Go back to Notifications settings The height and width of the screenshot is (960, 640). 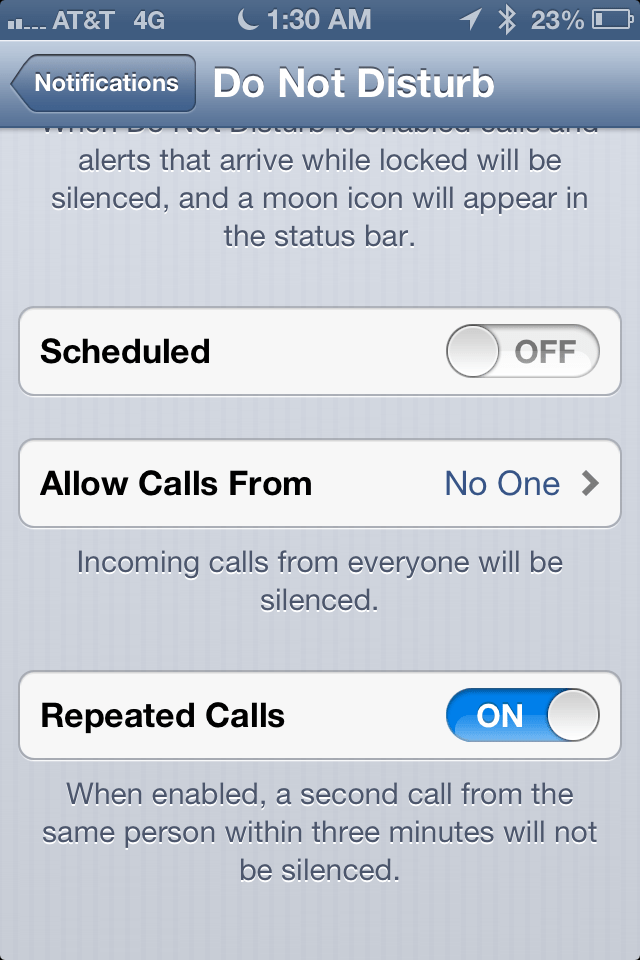point(103,84)
